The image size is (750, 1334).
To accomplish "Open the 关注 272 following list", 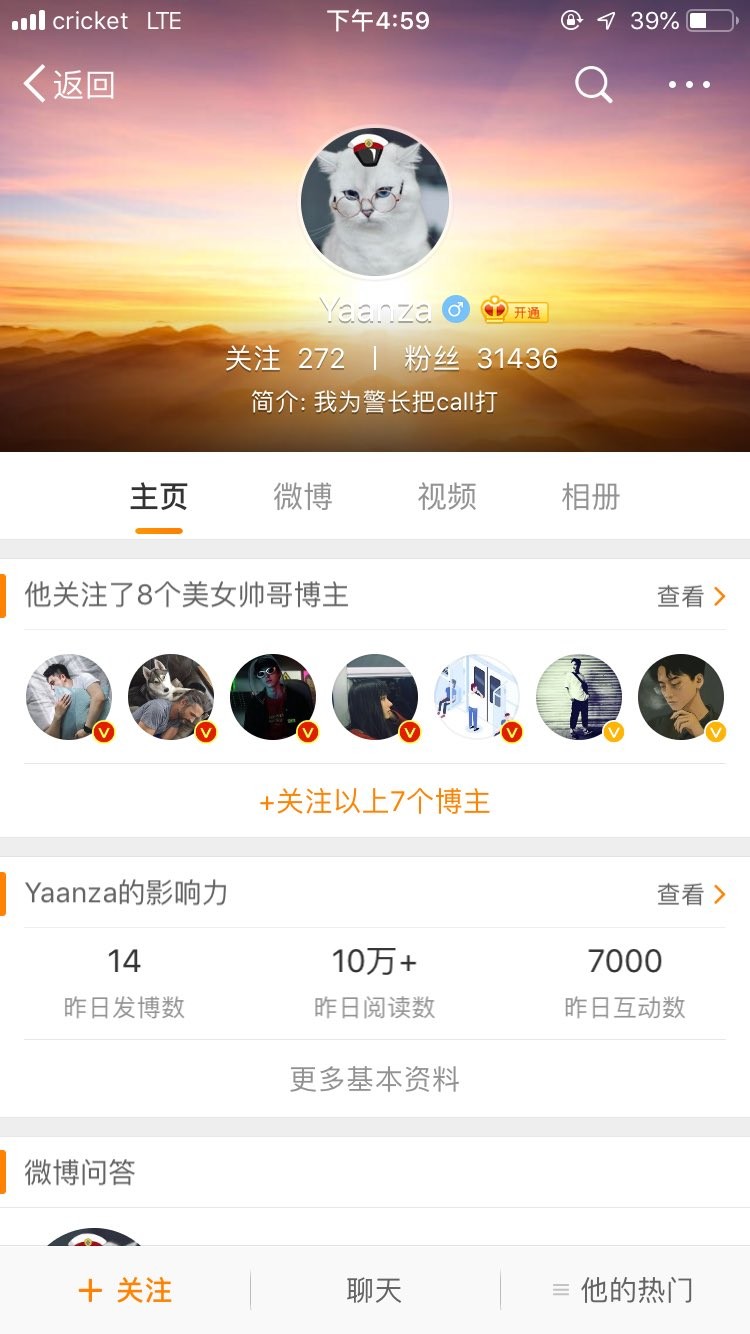I will 285,359.
